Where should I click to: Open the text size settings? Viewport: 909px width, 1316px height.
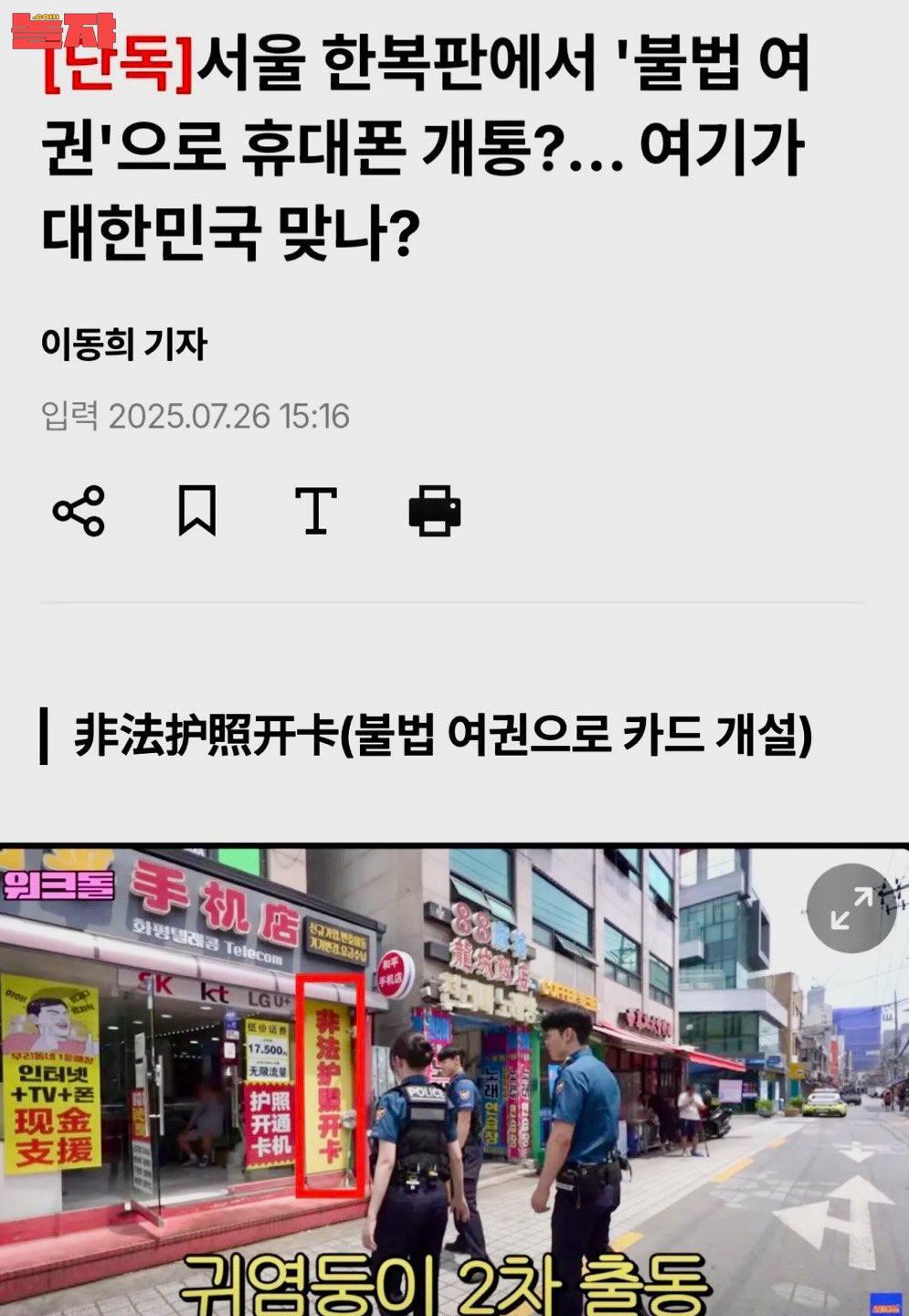315,511
